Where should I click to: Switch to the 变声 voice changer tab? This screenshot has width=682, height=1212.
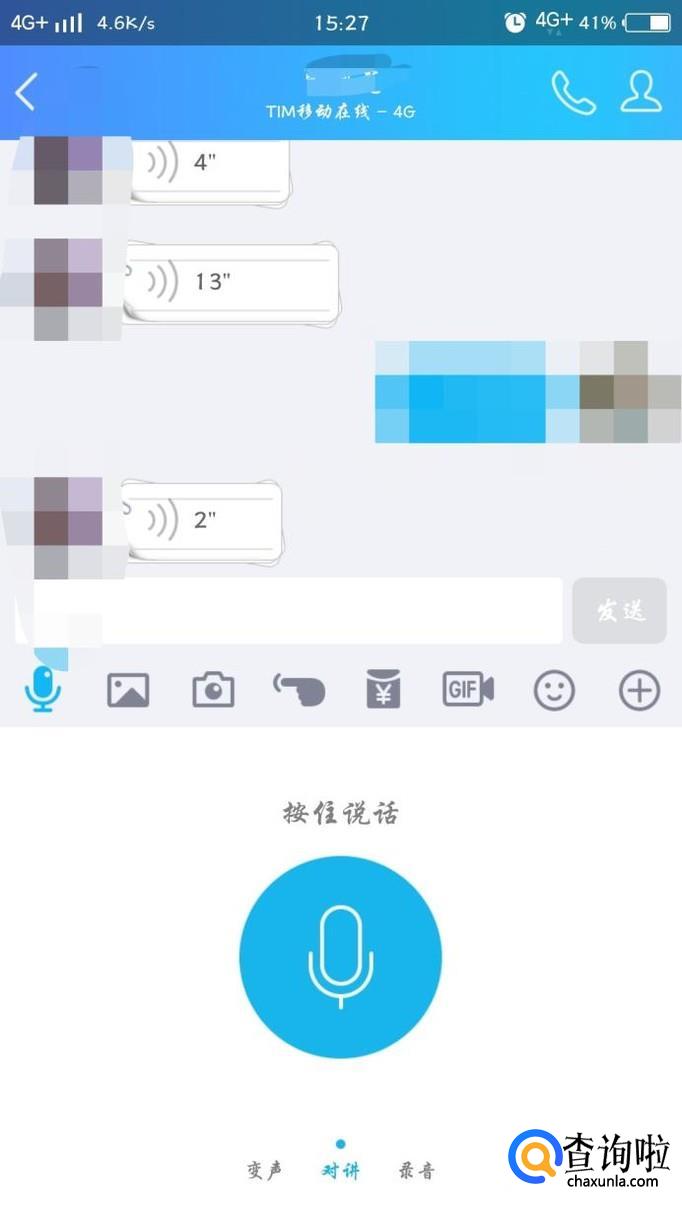pos(265,1170)
